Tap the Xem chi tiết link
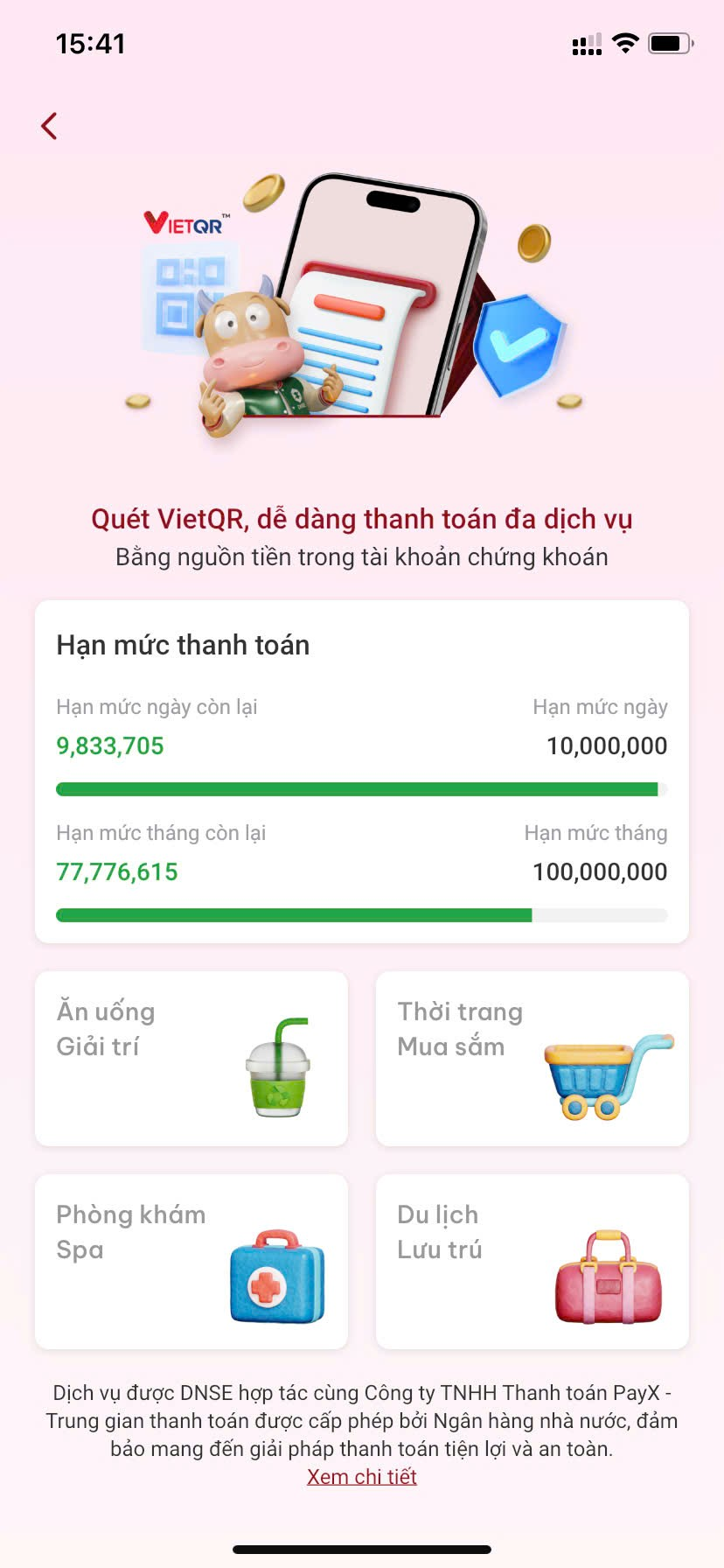 [x=361, y=1476]
